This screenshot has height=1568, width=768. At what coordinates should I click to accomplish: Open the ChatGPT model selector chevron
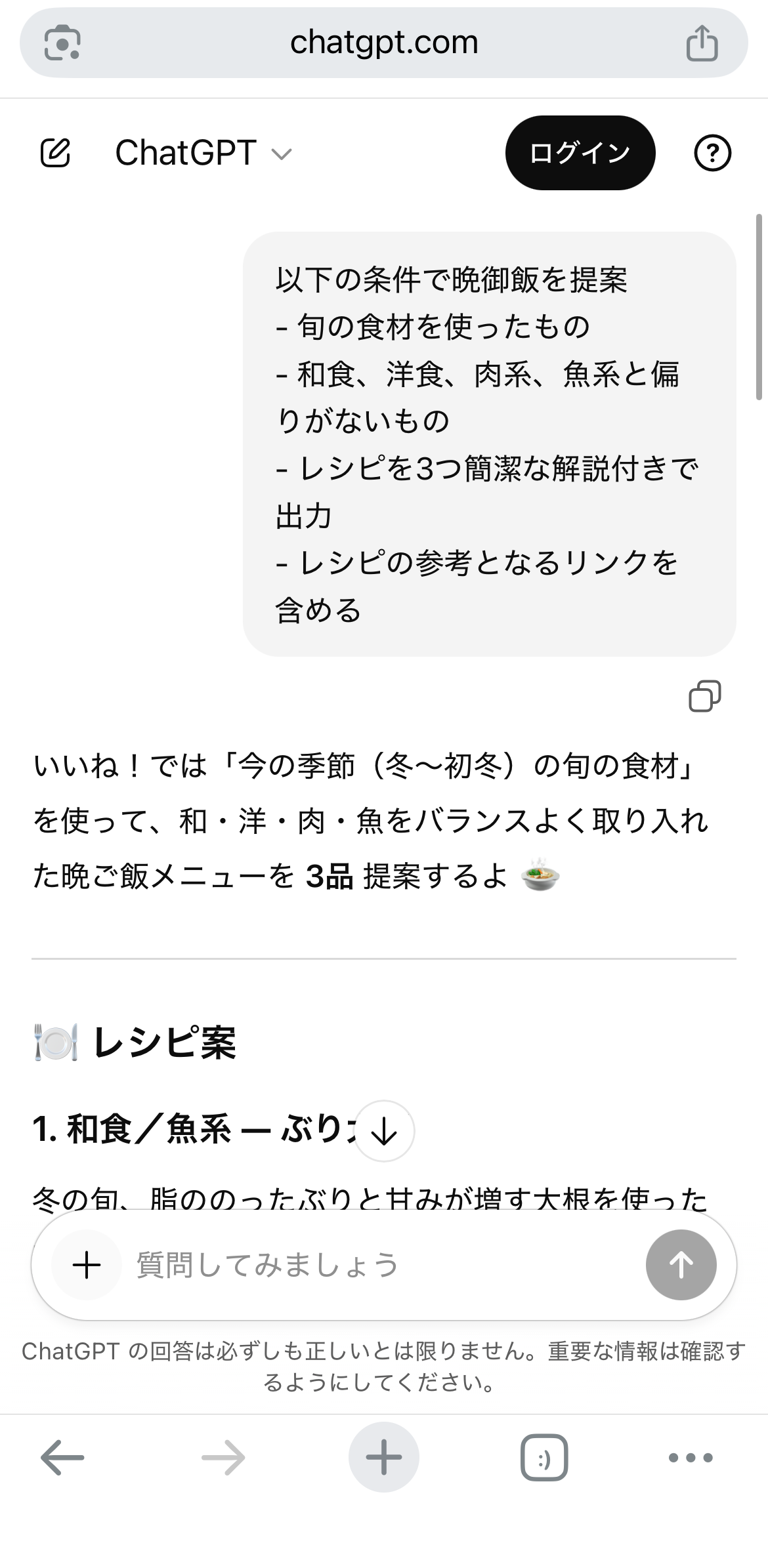281,156
